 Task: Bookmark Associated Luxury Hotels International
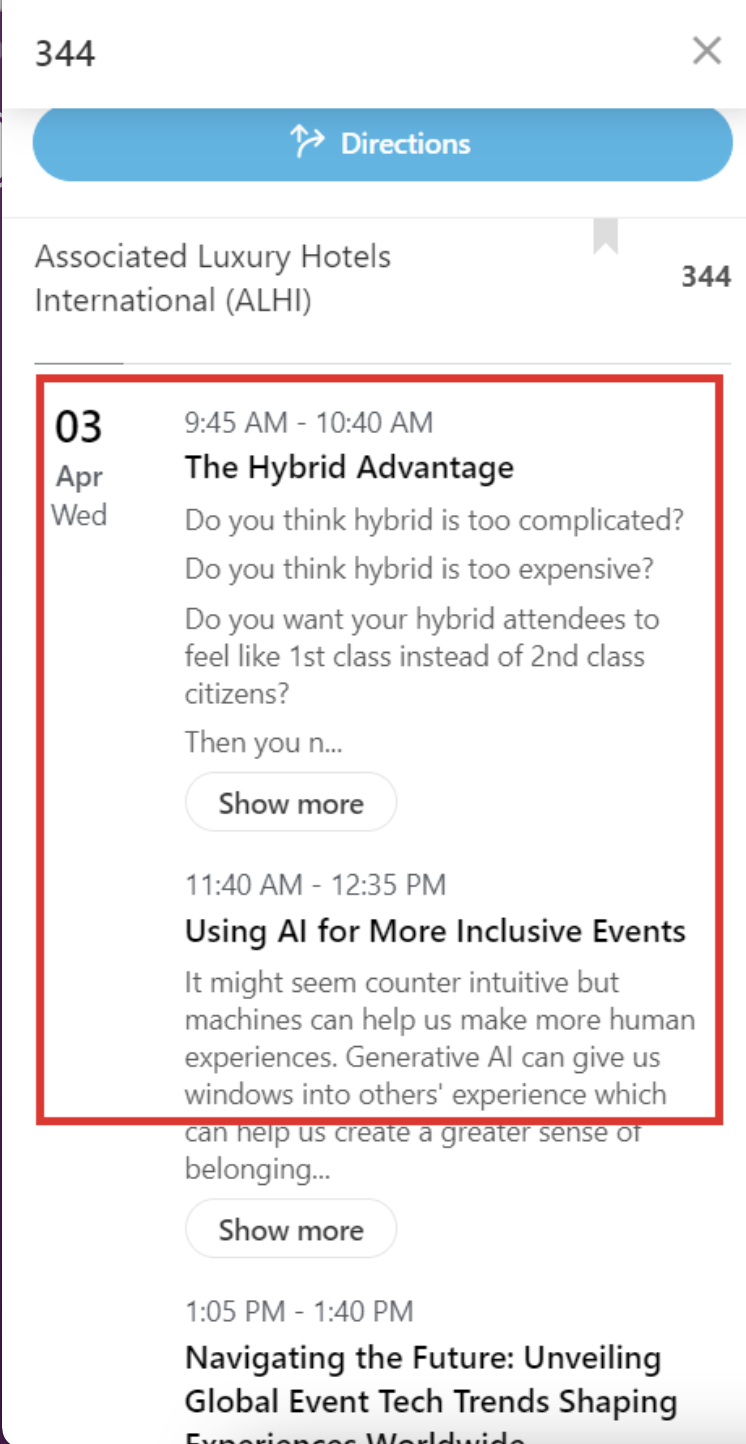tap(606, 237)
